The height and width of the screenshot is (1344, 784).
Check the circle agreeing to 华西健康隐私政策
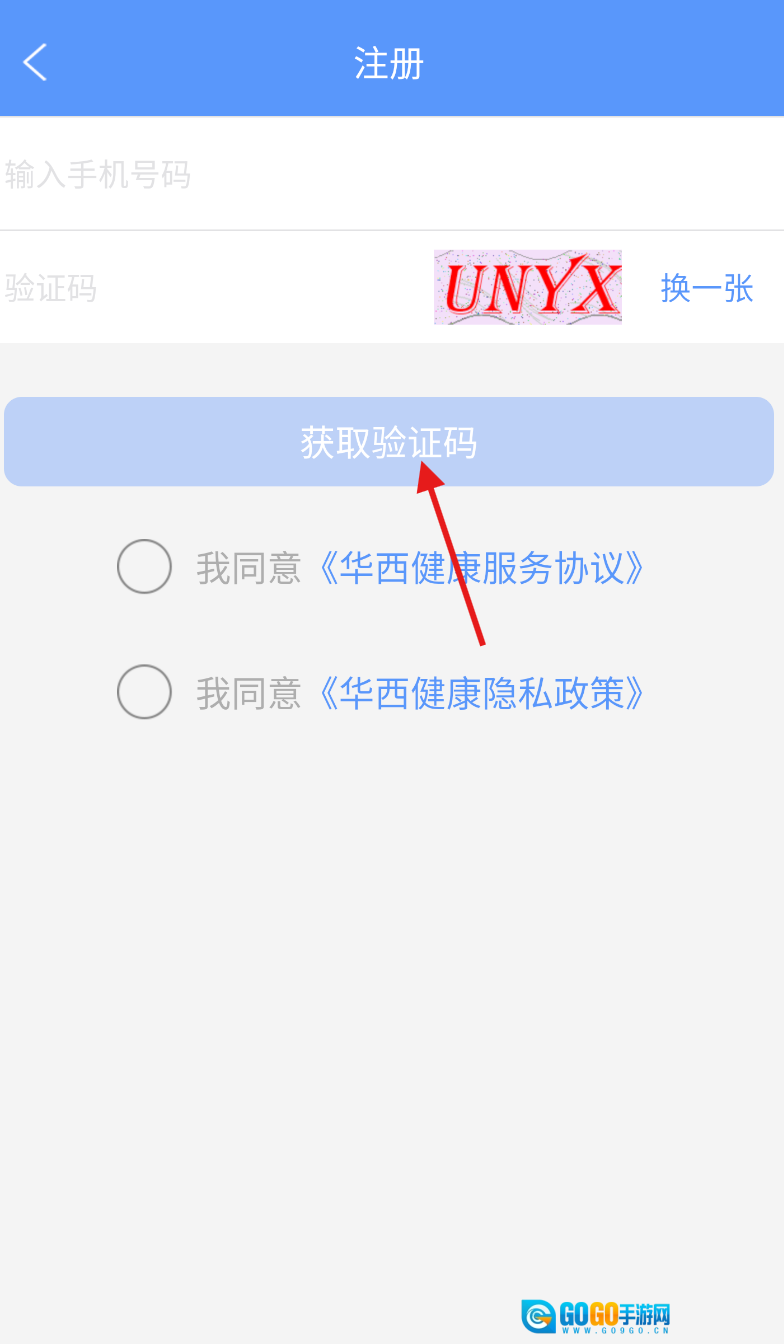coord(144,692)
